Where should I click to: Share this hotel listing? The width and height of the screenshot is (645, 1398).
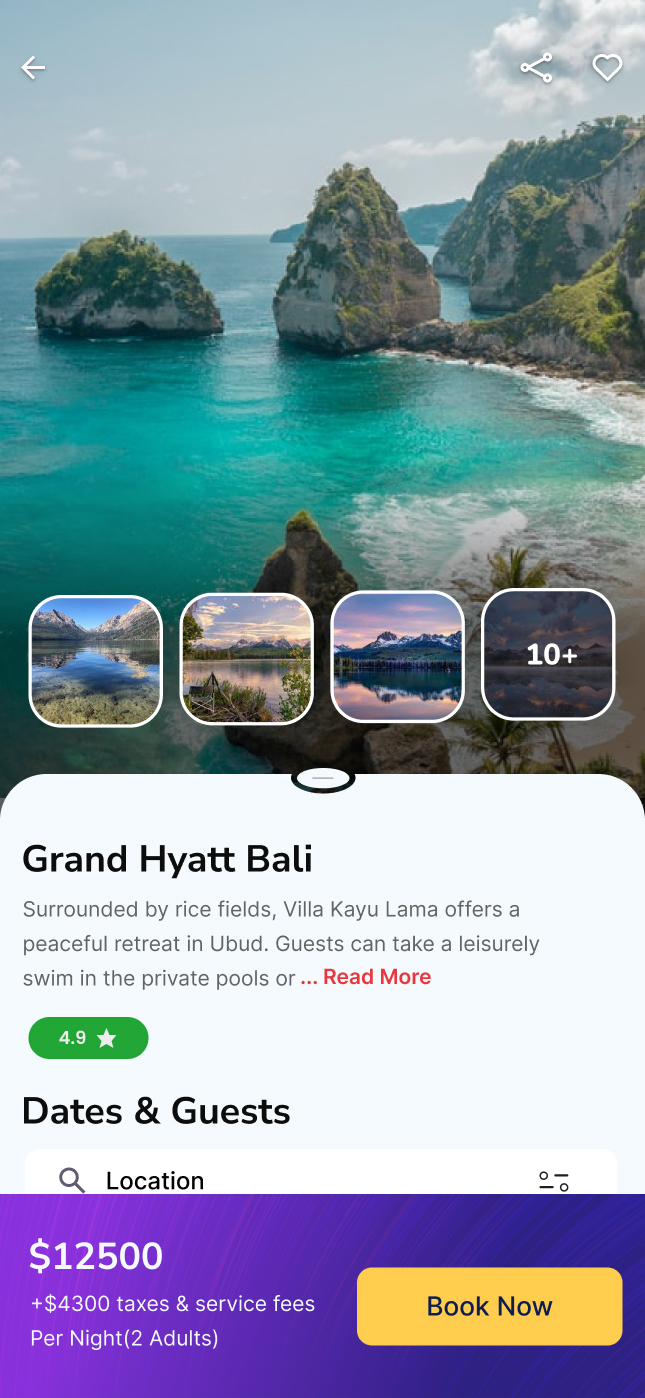click(x=536, y=68)
